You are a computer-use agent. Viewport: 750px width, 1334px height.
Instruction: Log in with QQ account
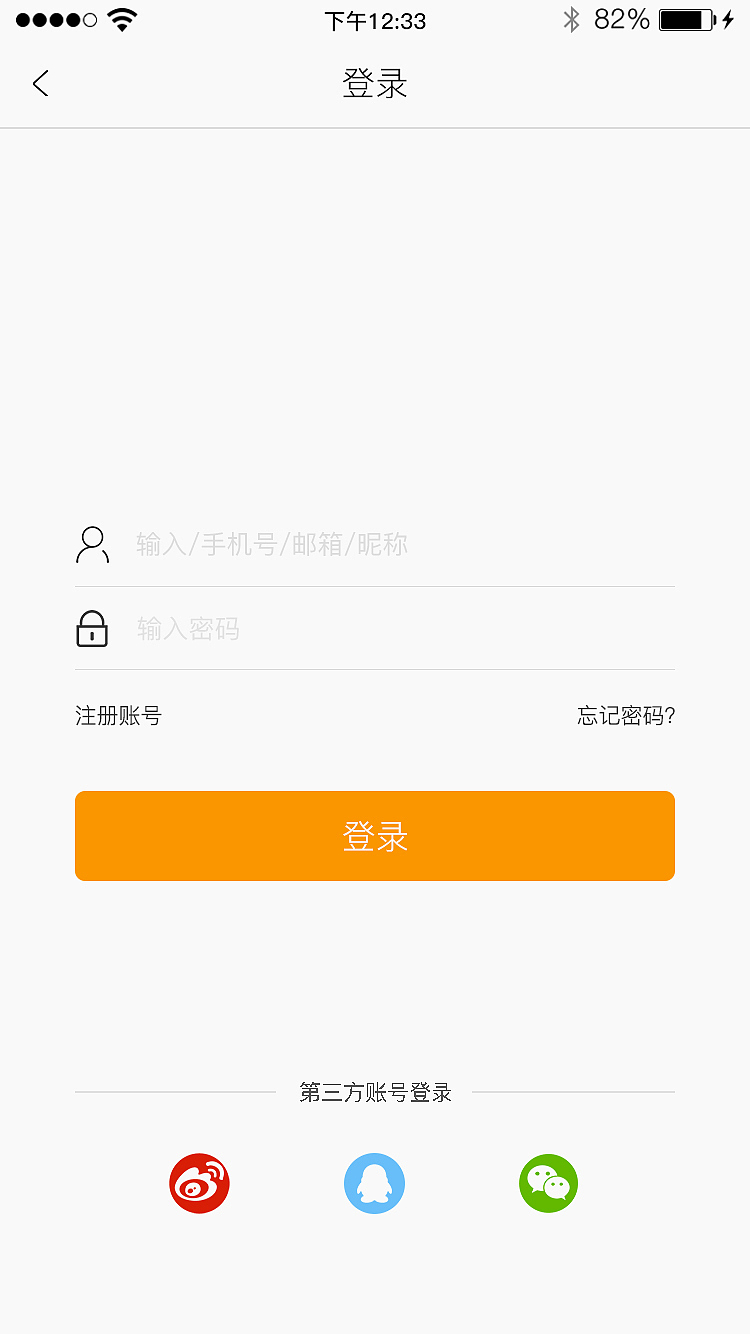pyautogui.click(x=374, y=1183)
